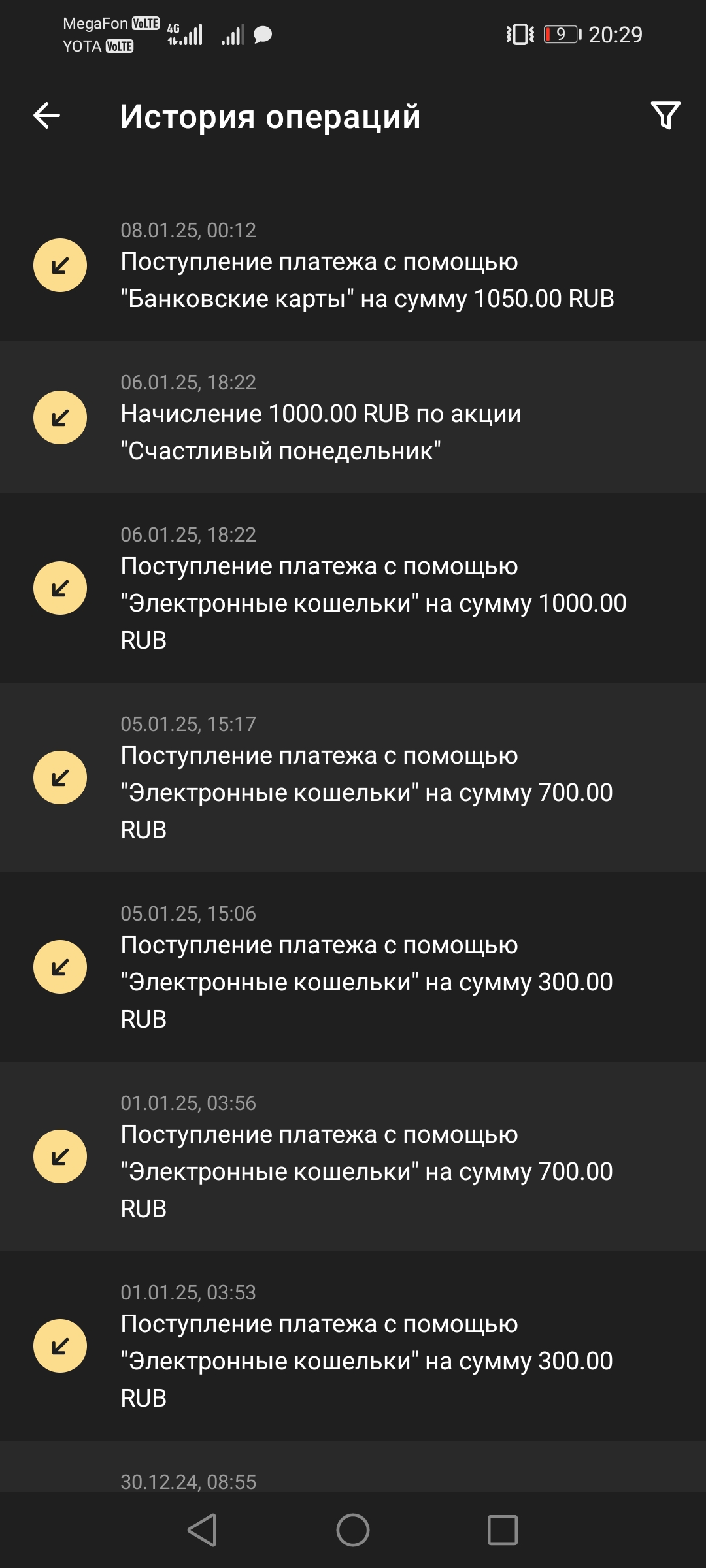Viewport: 706px width, 1568px height.
Task: Open the operations filter
Action: coord(665,116)
